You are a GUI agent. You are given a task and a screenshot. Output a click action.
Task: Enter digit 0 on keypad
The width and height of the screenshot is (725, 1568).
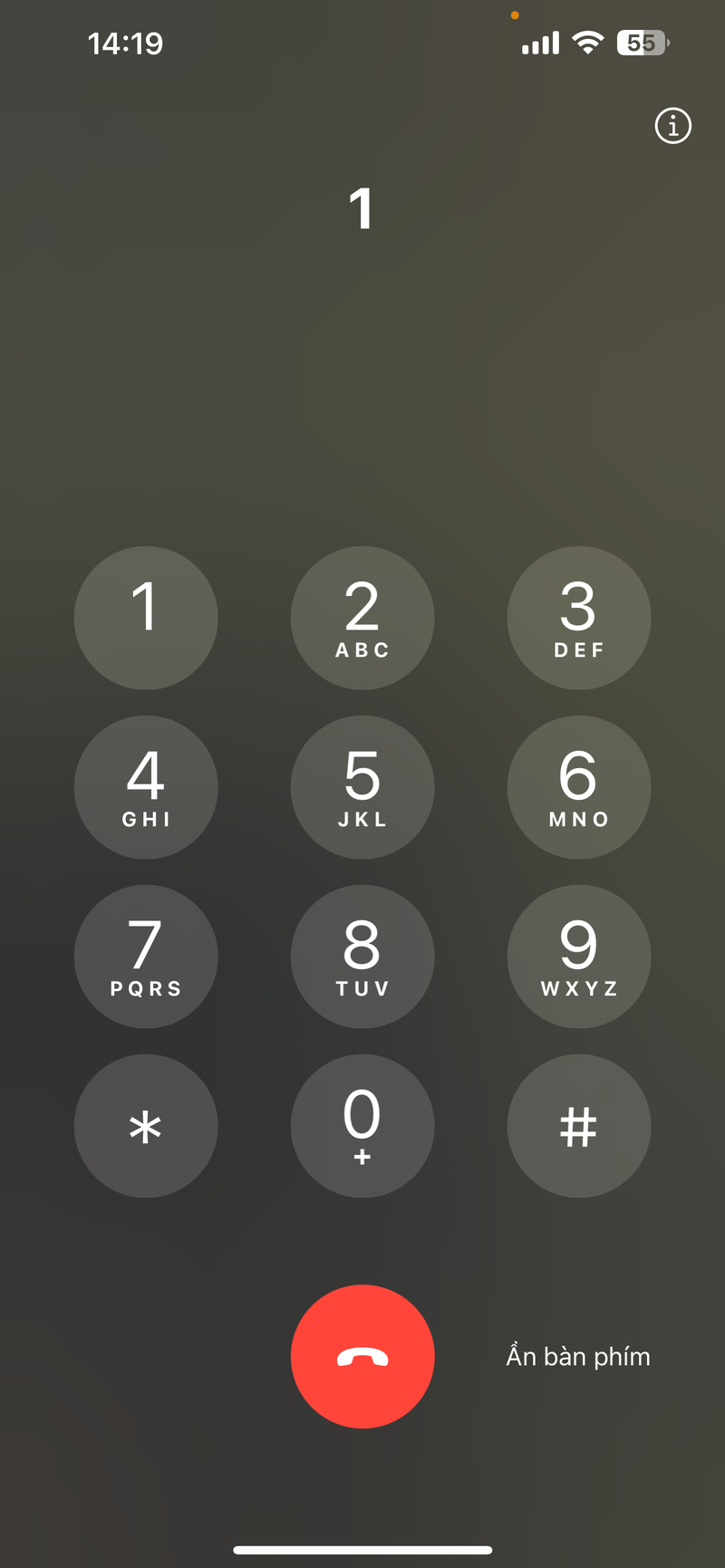362,1126
